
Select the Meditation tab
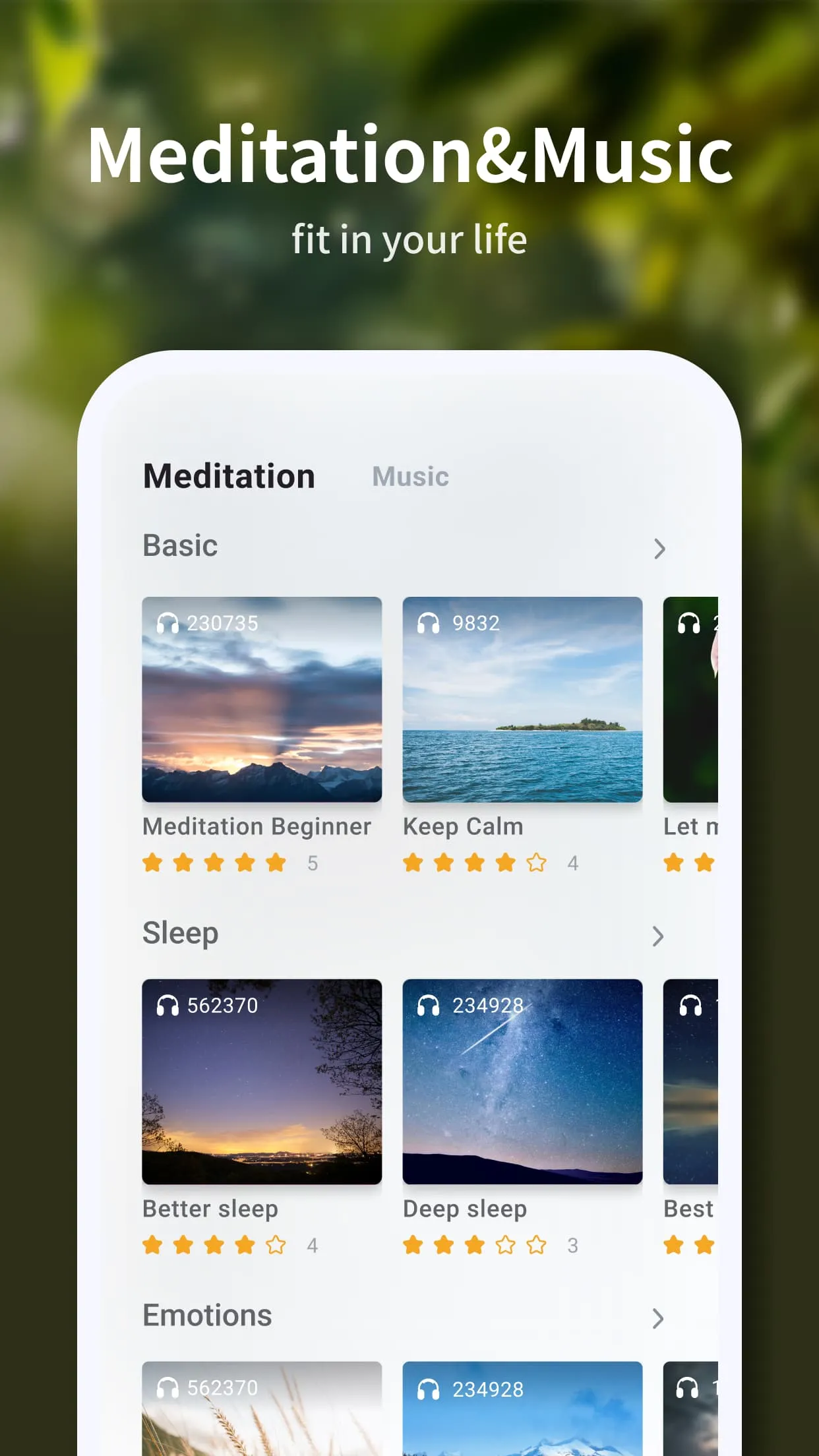coord(229,476)
